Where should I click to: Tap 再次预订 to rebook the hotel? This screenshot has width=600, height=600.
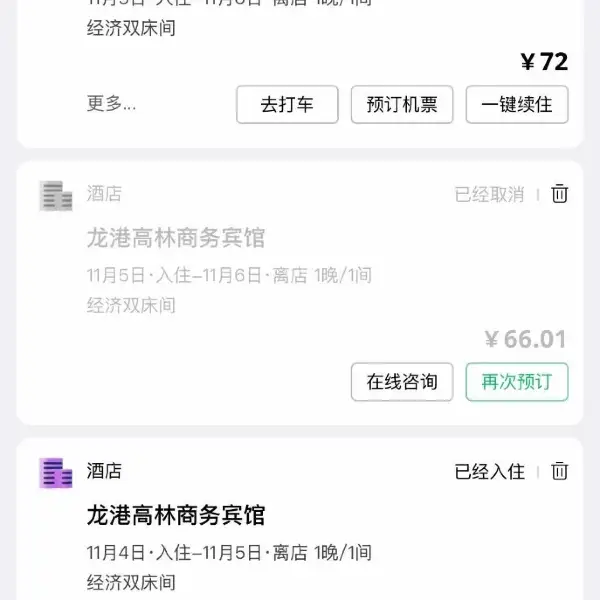(x=516, y=382)
